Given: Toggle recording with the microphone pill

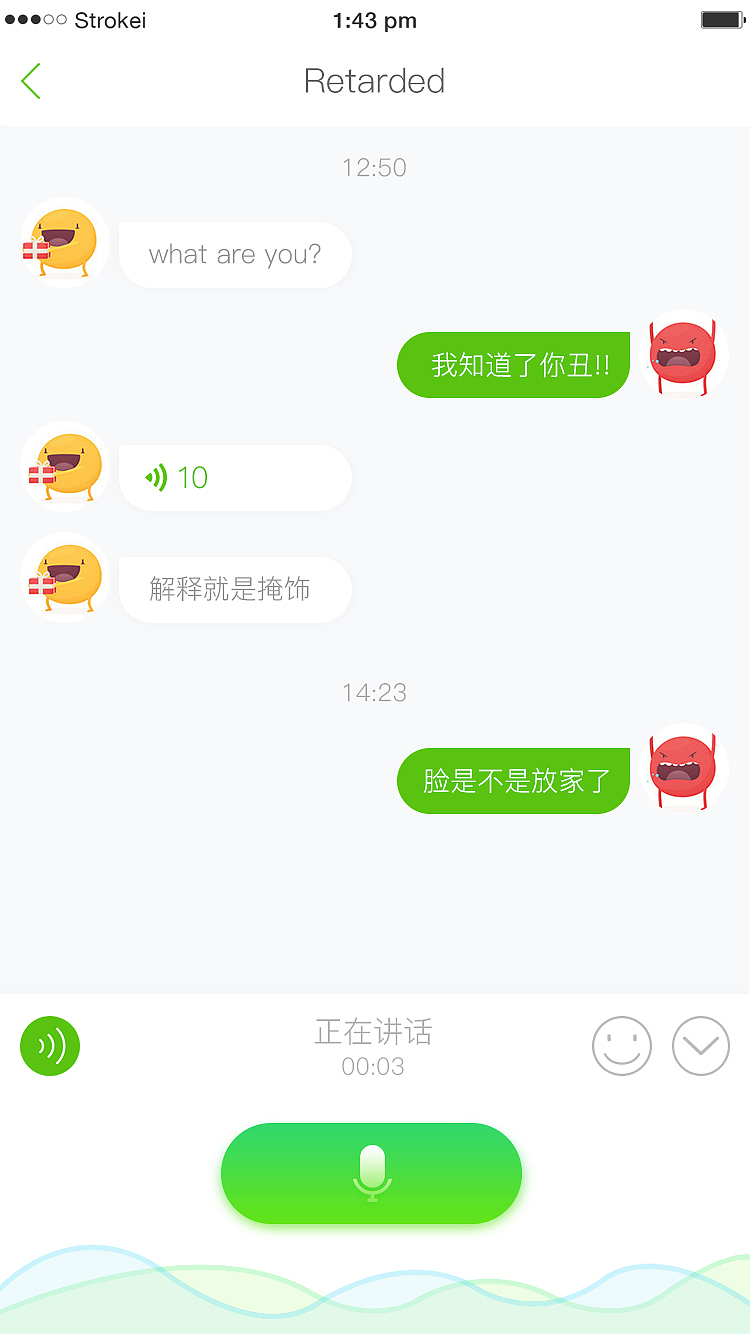Looking at the screenshot, I should click(371, 1173).
